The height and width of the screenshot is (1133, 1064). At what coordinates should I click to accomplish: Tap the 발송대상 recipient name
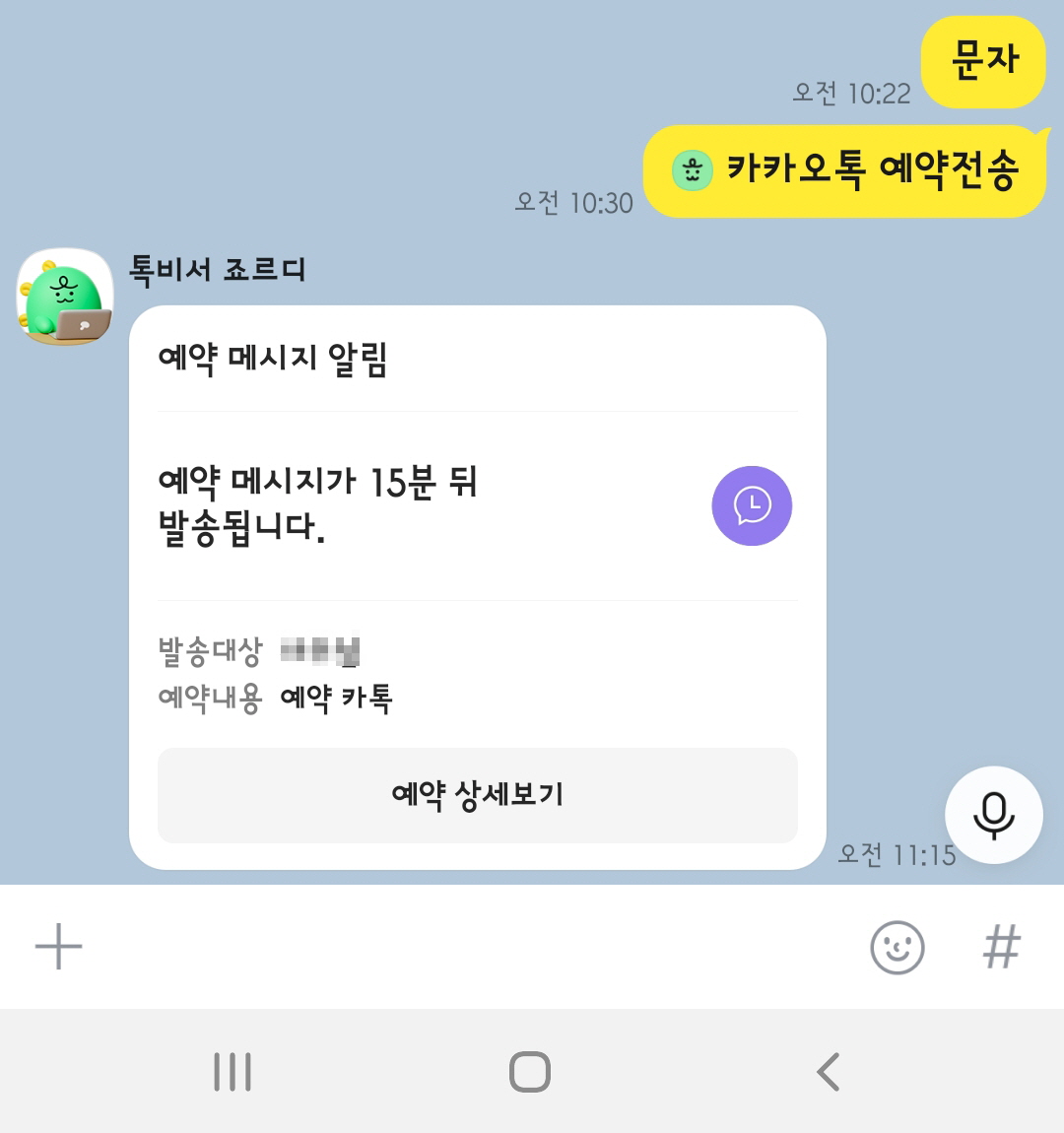317,650
